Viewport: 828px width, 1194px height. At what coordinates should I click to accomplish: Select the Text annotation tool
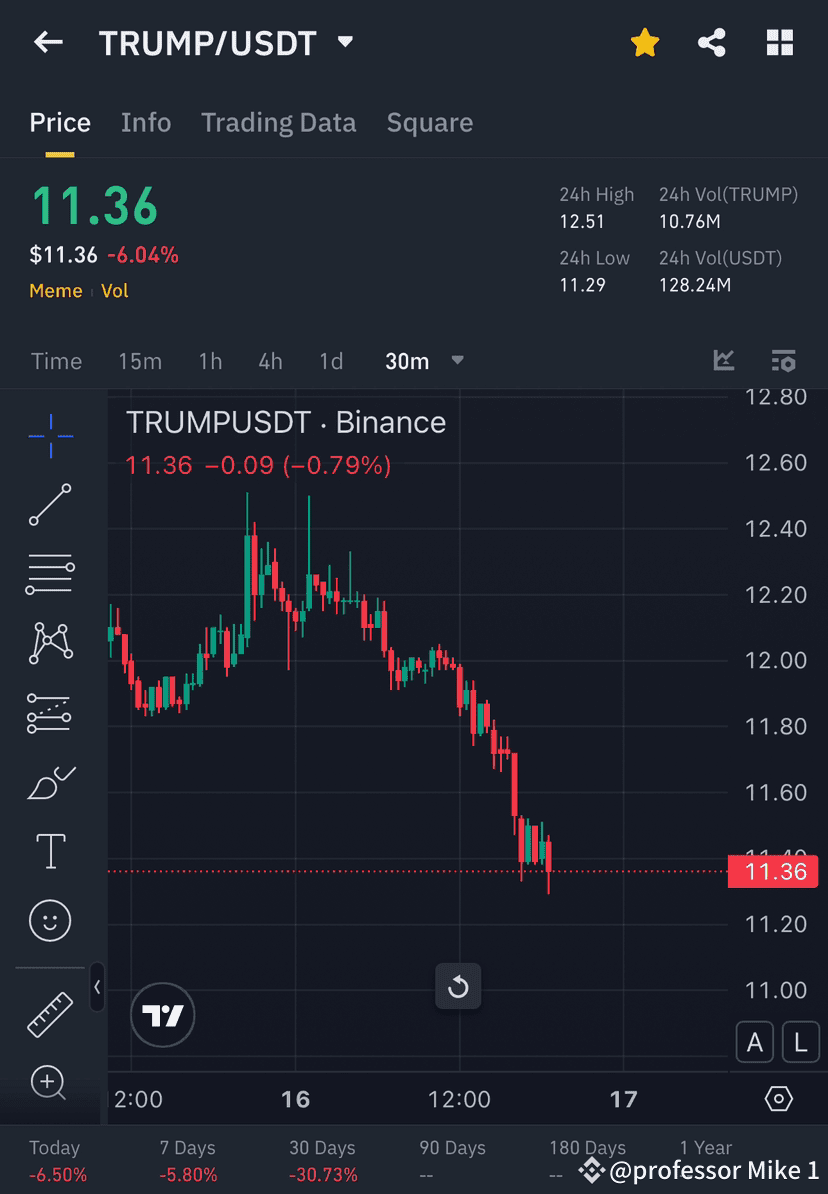[x=49, y=851]
